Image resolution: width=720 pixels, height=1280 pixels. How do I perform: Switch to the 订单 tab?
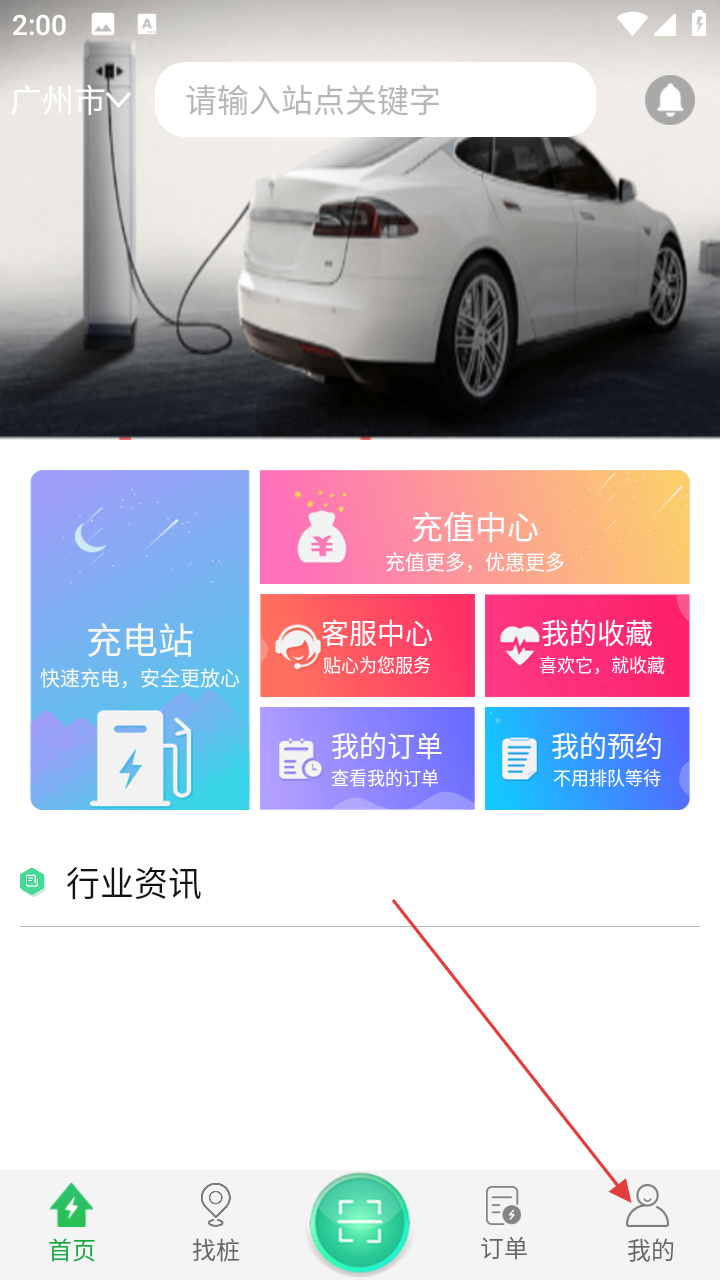point(503,1222)
